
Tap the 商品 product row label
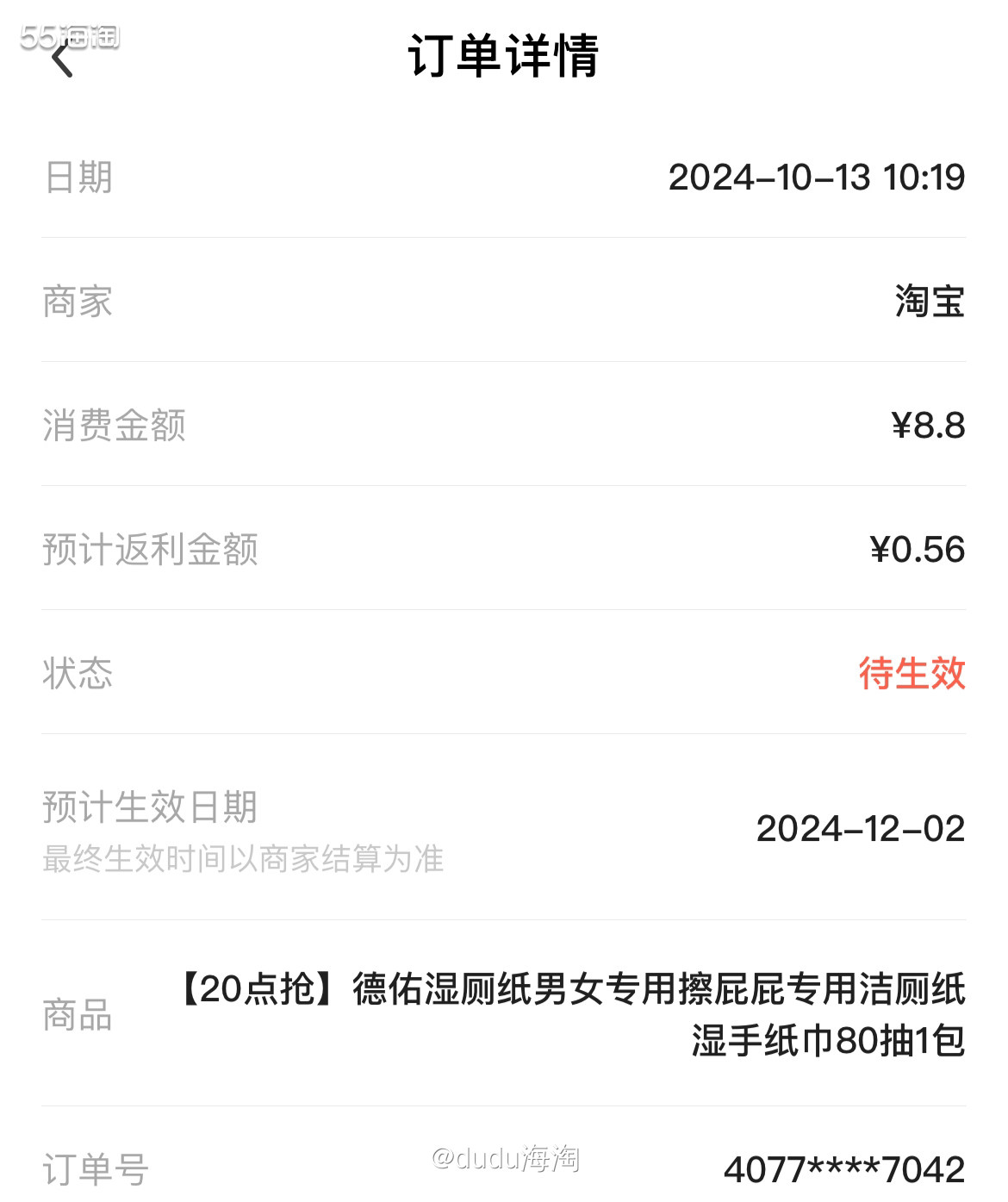coord(78,1015)
